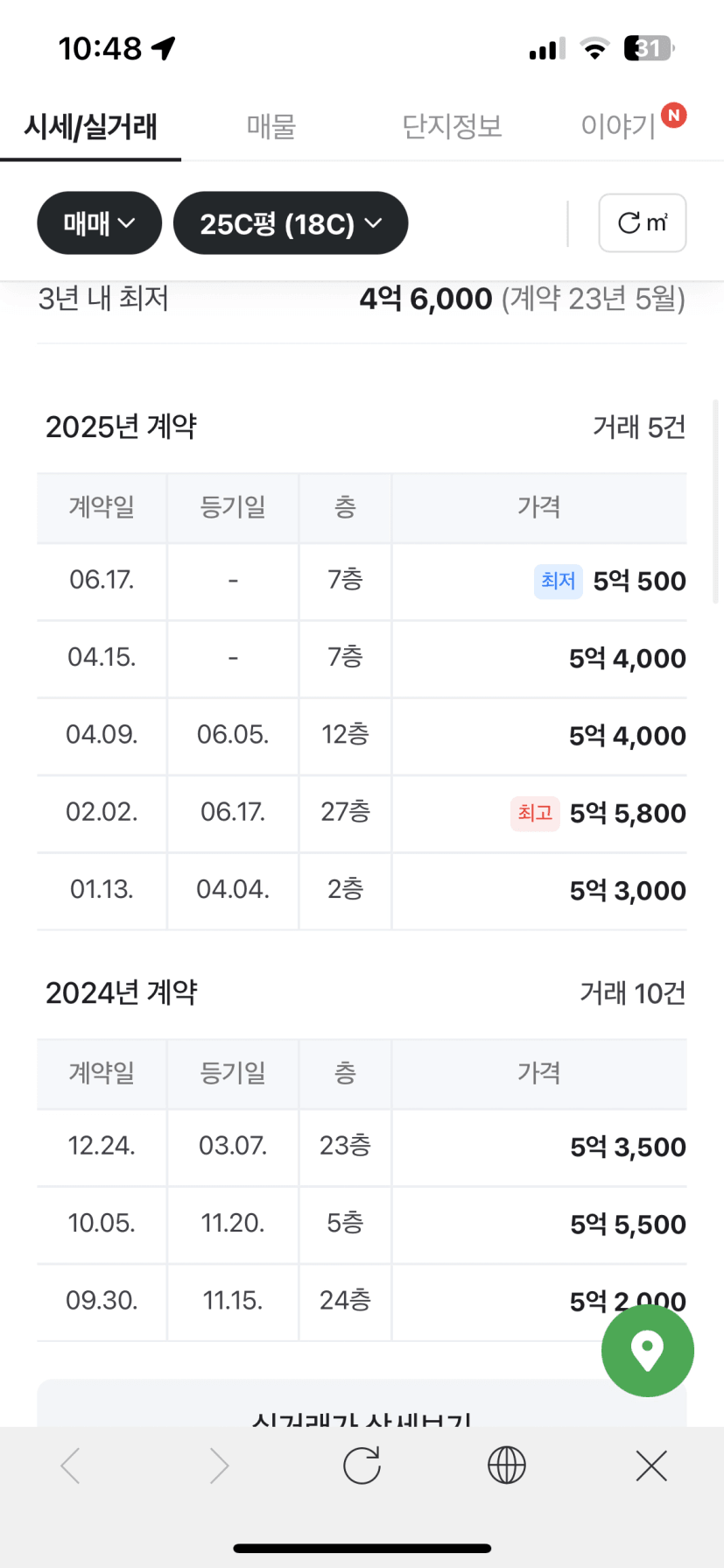The height and width of the screenshot is (1568, 724).
Task: Close the in-app browser
Action: [x=651, y=1465]
